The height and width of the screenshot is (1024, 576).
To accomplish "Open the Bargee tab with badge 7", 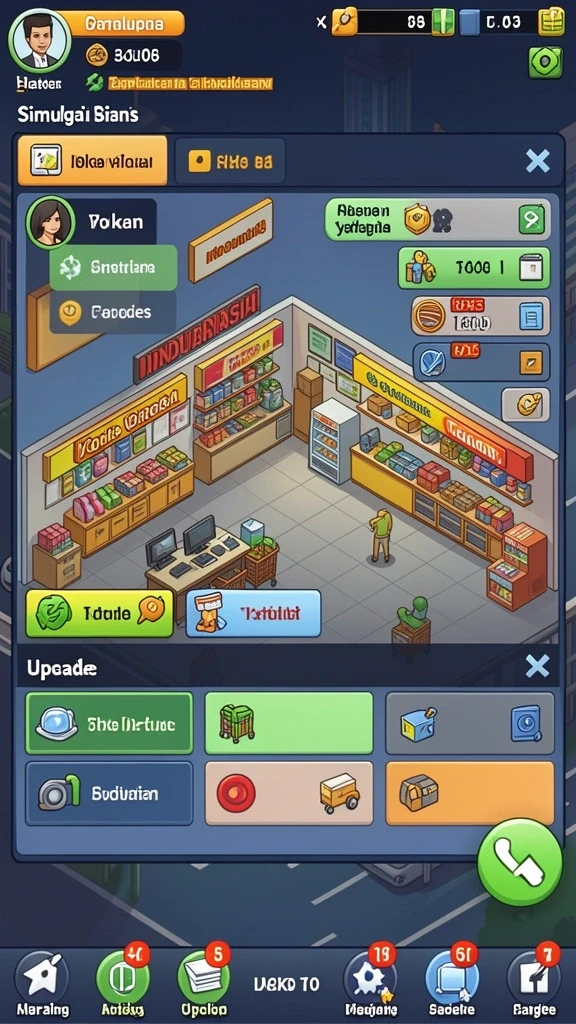I will [534, 982].
